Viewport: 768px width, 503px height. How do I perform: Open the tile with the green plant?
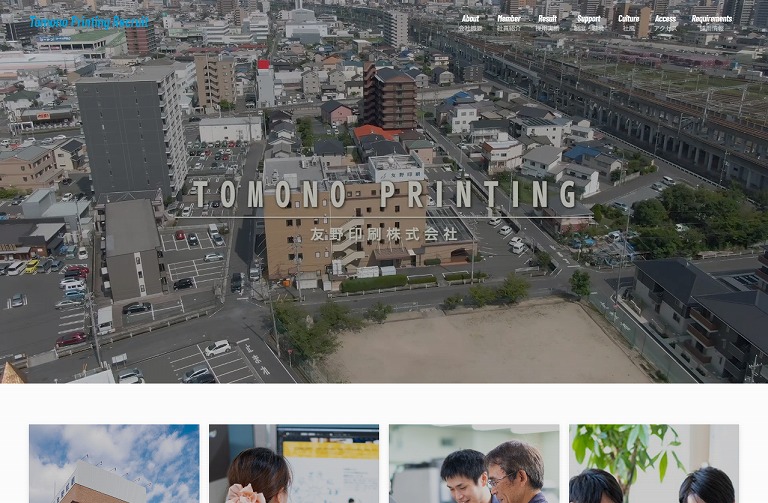coord(654,464)
